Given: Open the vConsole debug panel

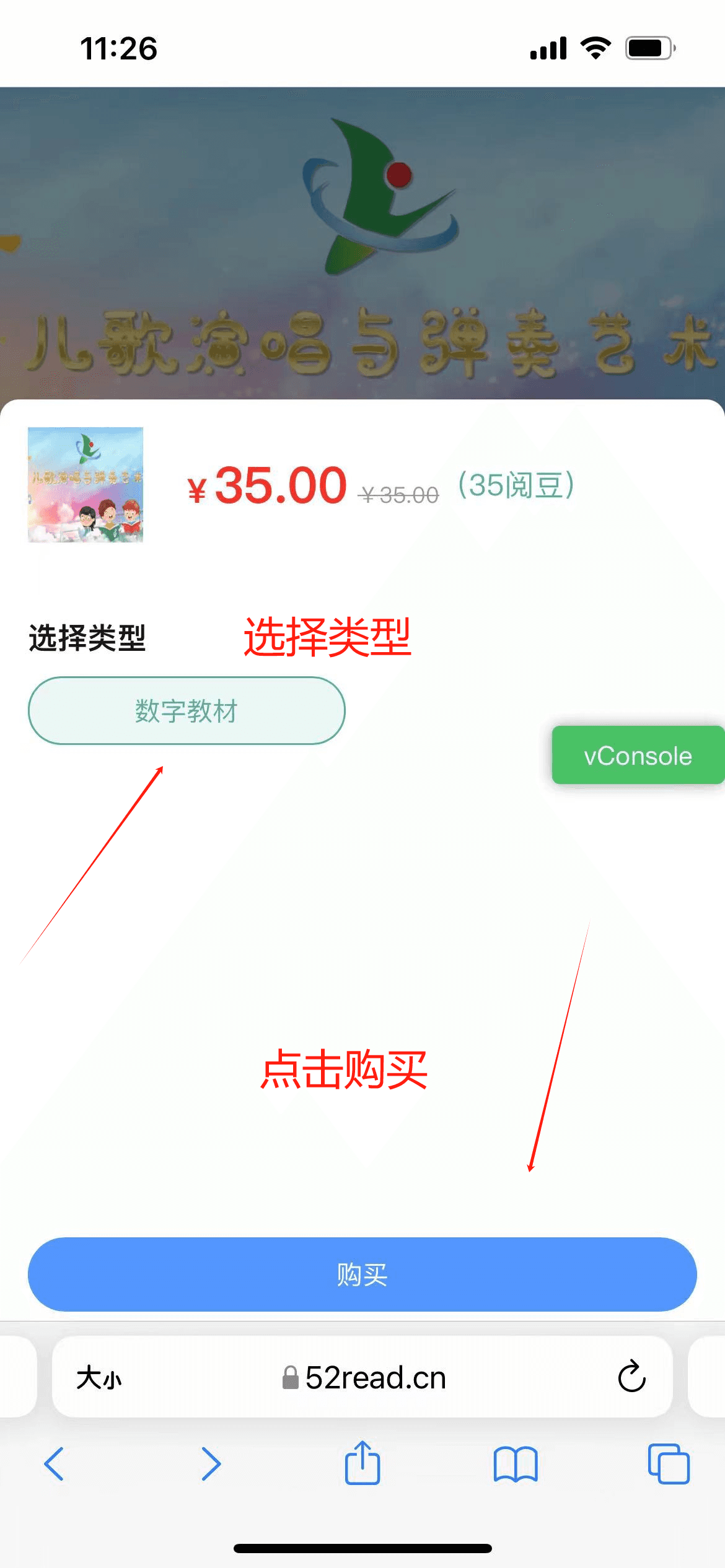Looking at the screenshot, I should pyautogui.click(x=638, y=756).
